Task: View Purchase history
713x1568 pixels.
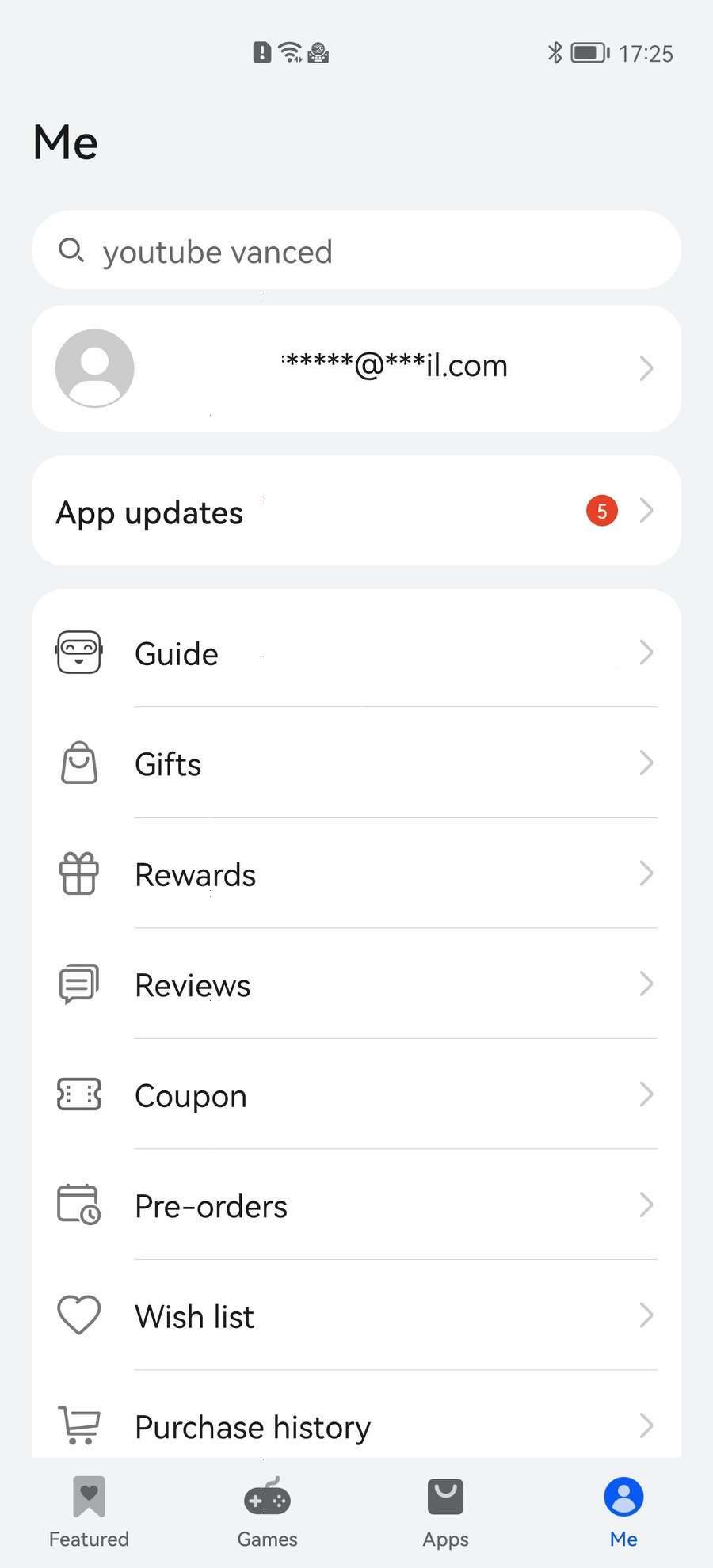Action: [356, 1418]
